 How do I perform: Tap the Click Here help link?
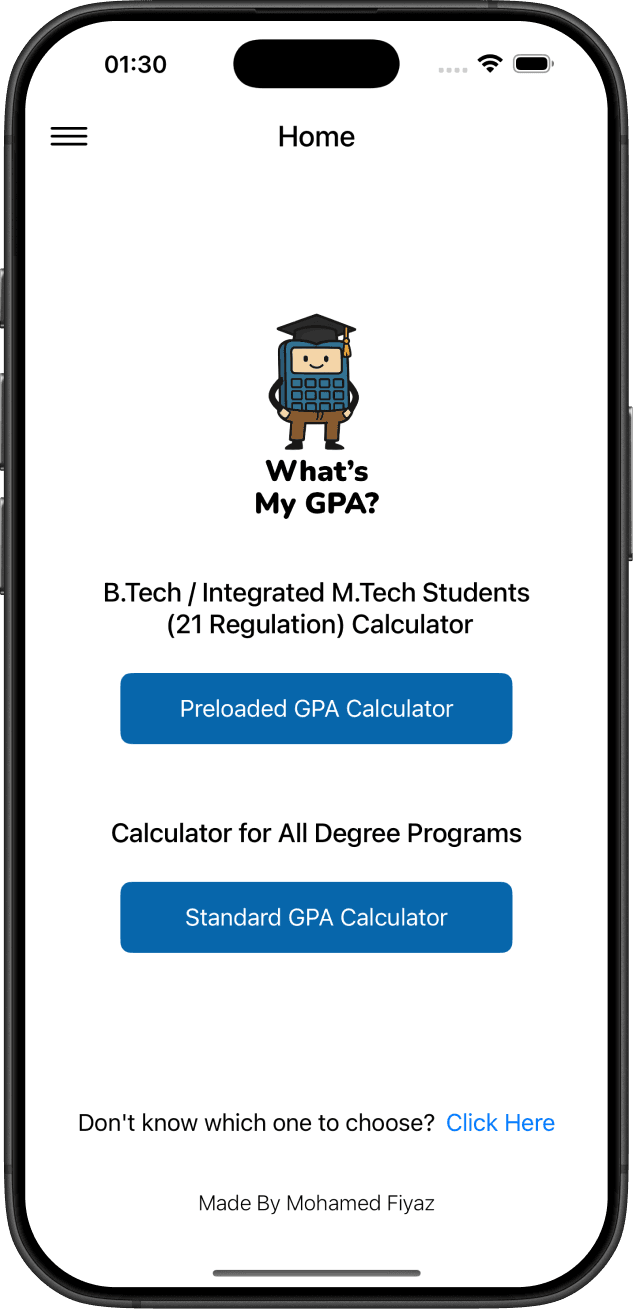[500, 1123]
